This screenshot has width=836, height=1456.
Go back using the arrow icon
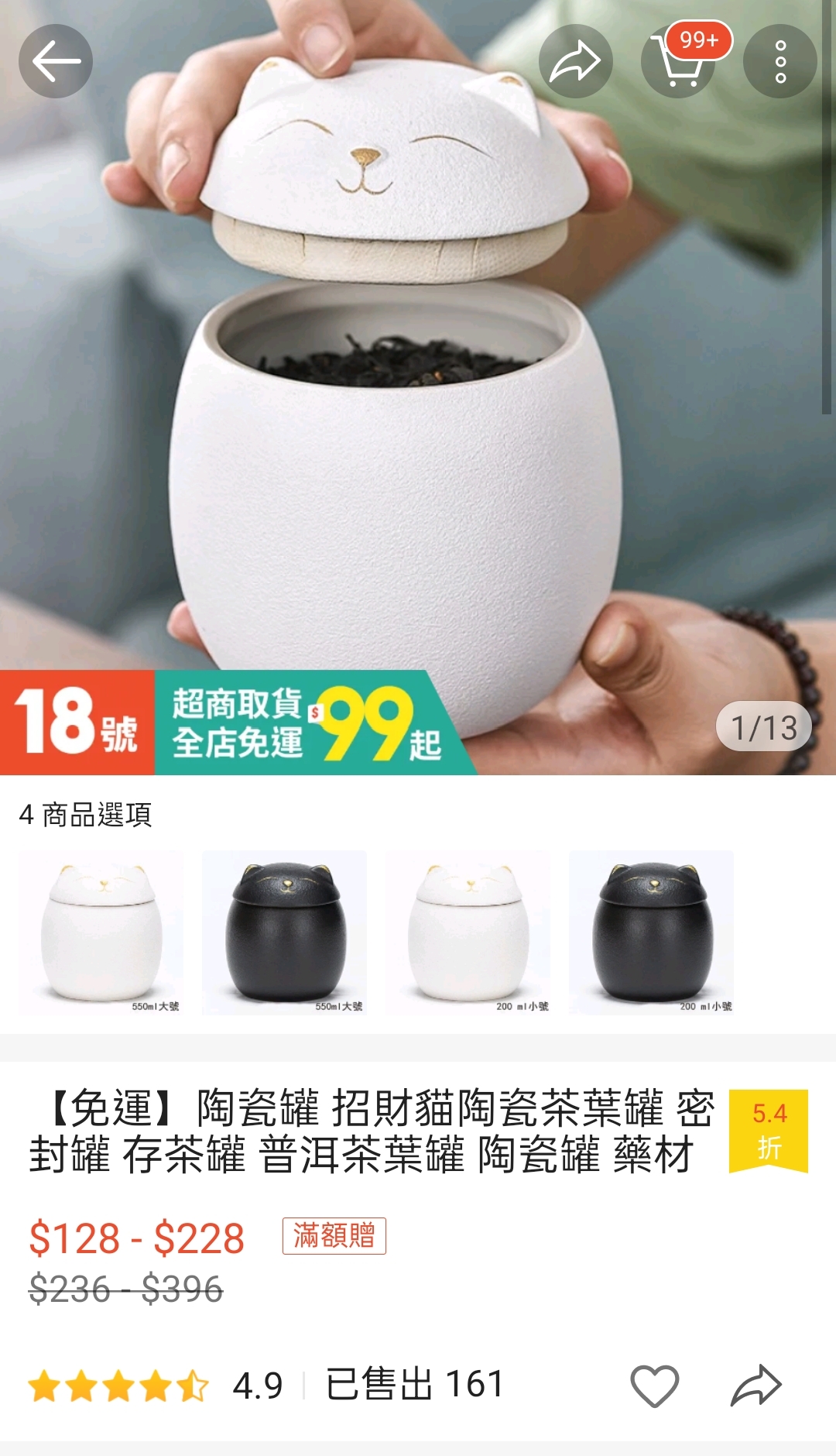click(x=56, y=61)
